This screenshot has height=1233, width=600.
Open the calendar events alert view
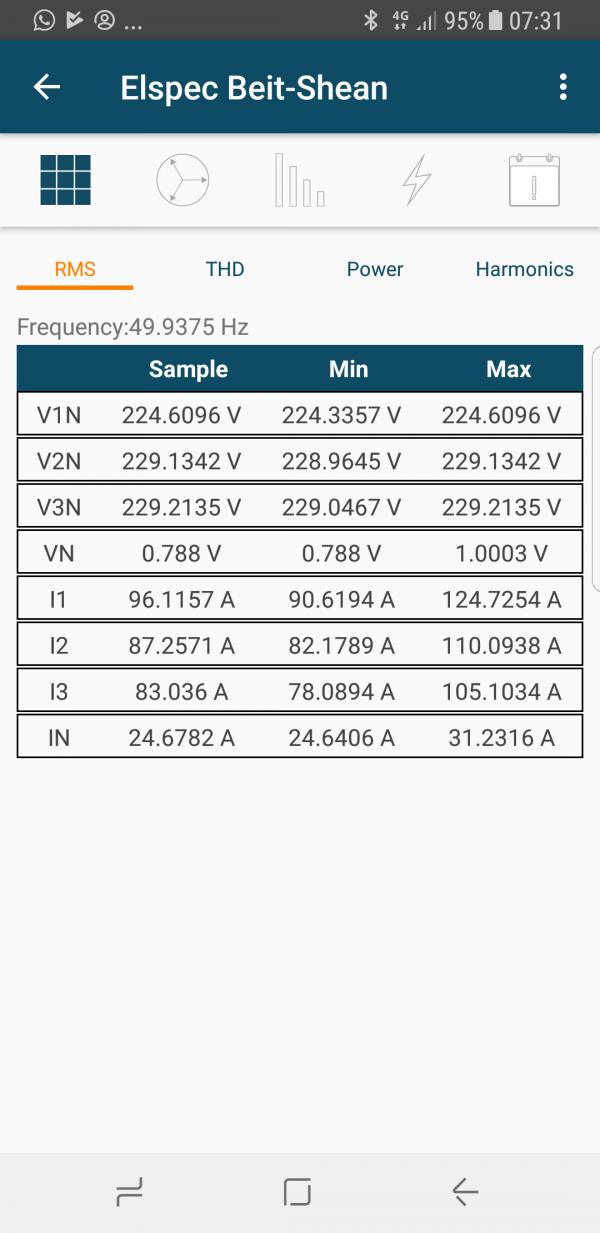click(534, 181)
